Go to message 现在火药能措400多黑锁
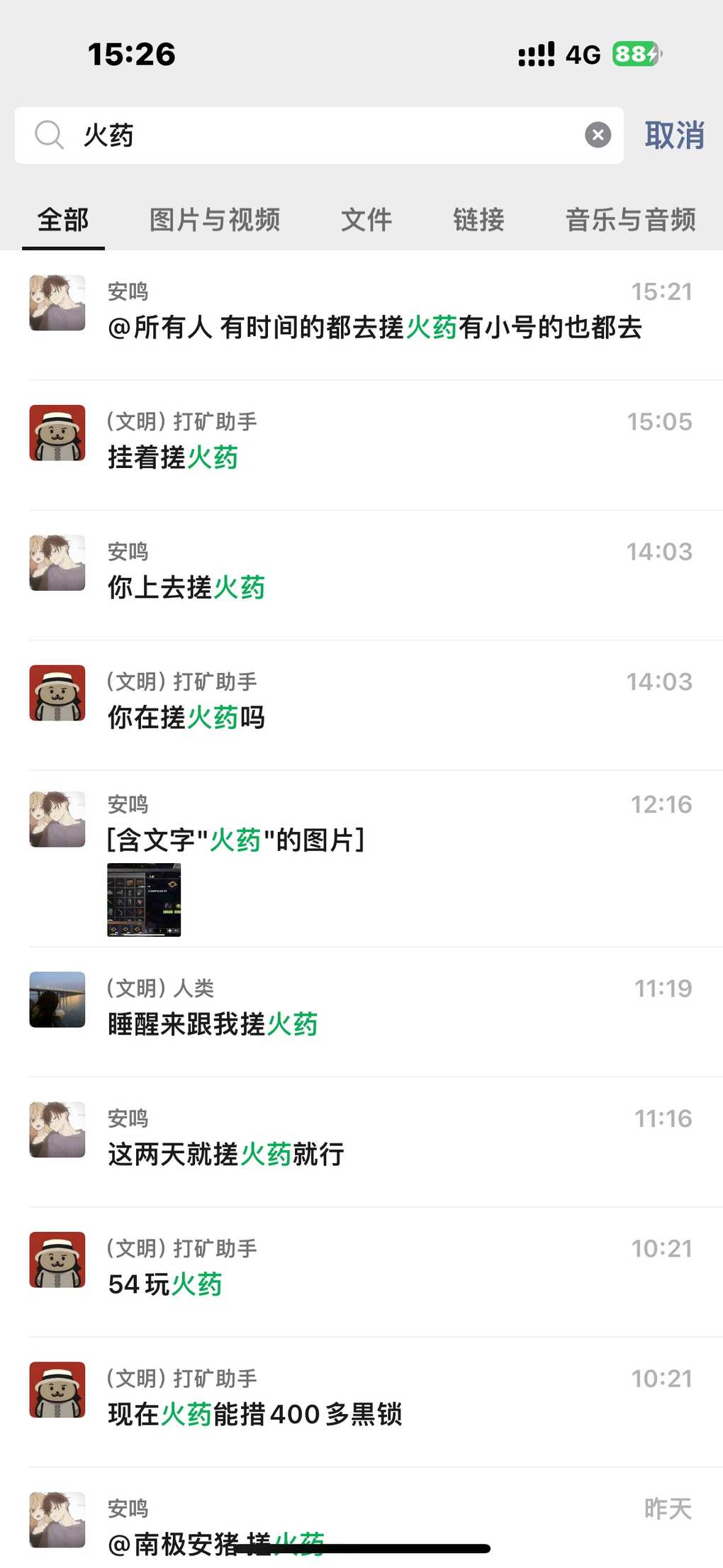The width and height of the screenshot is (723, 1568). click(254, 1414)
